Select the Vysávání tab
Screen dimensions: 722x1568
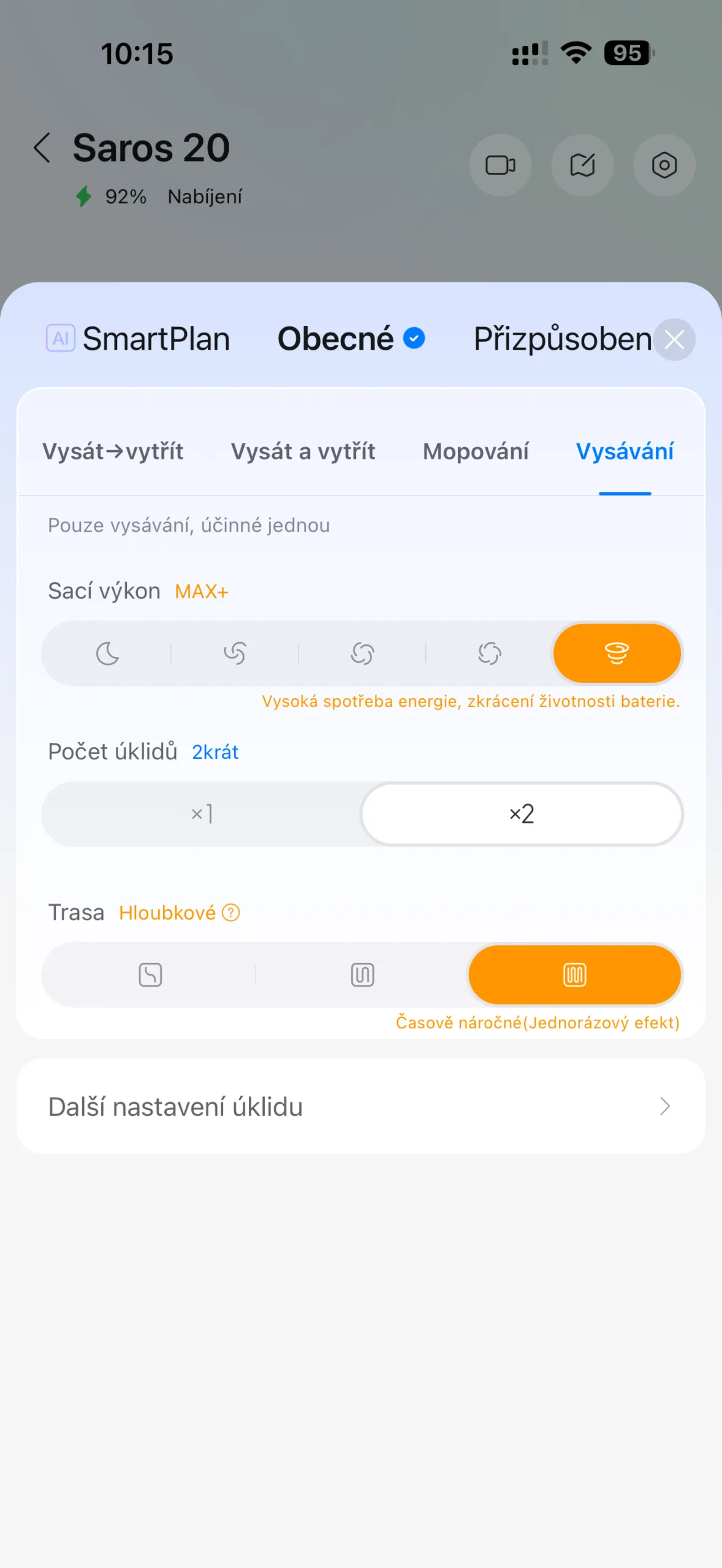(x=625, y=452)
